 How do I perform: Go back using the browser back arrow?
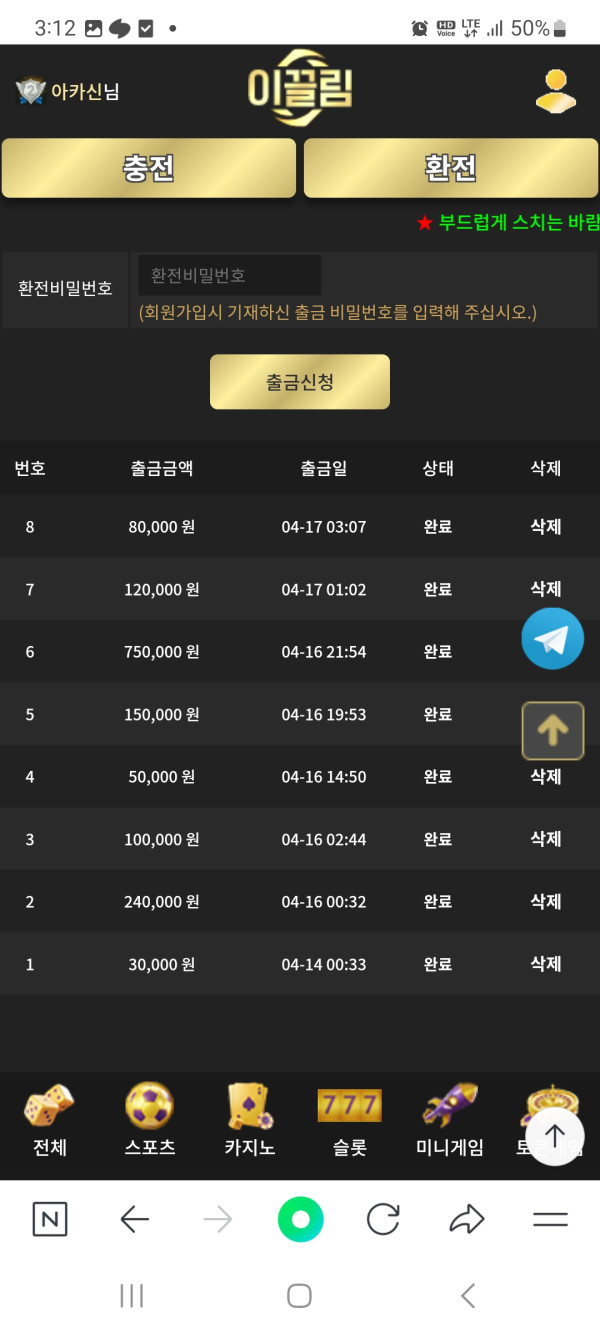tap(134, 1219)
